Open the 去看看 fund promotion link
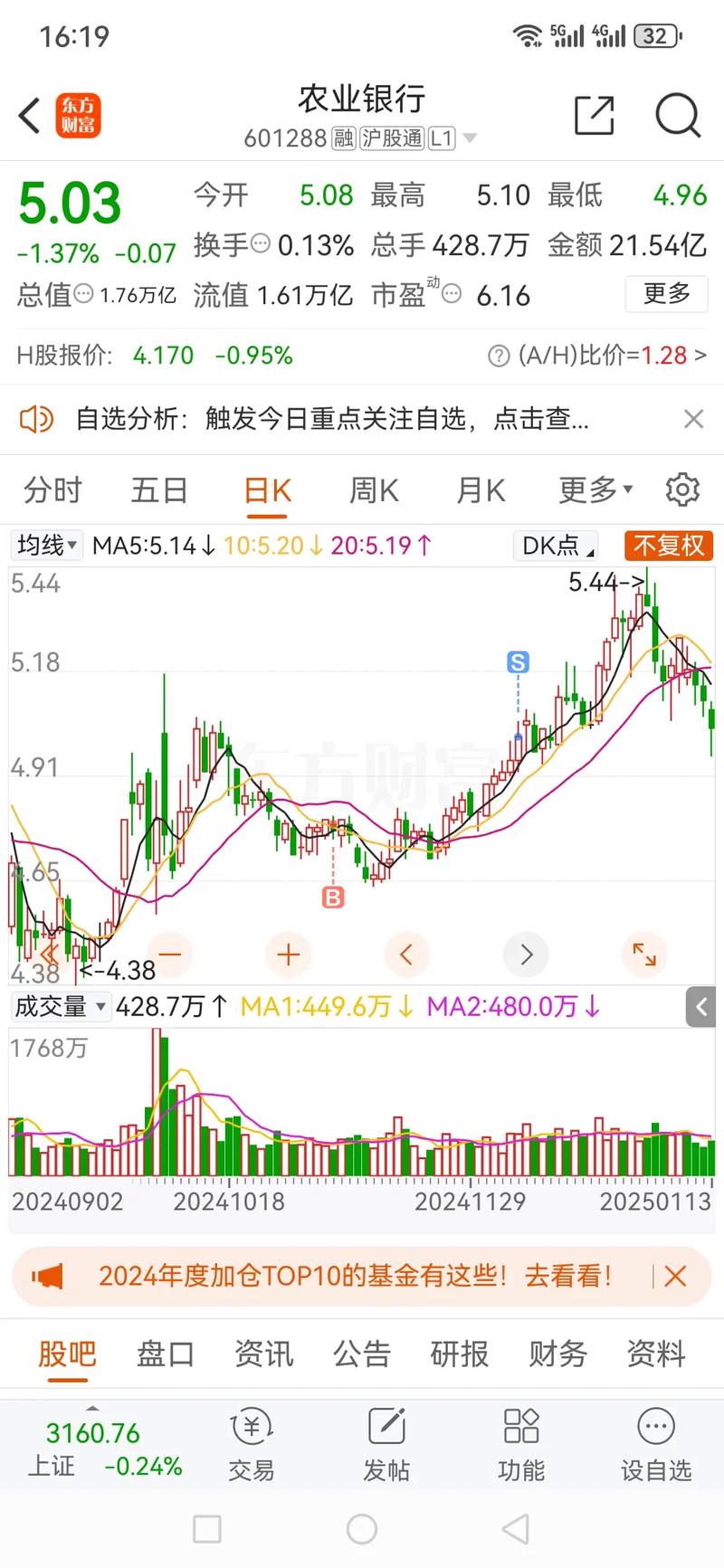This screenshot has height=1568, width=724. pyautogui.click(x=570, y=1276)
